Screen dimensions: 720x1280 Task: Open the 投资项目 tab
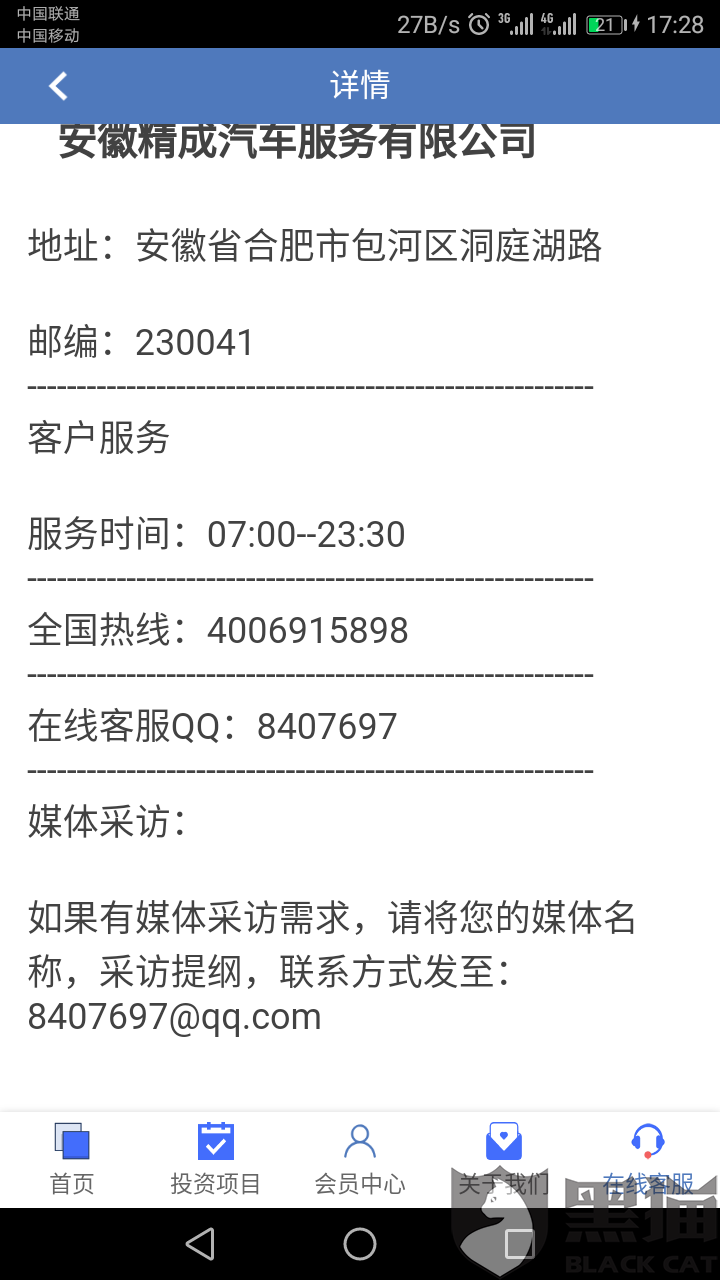click(x=216, y=1160)
